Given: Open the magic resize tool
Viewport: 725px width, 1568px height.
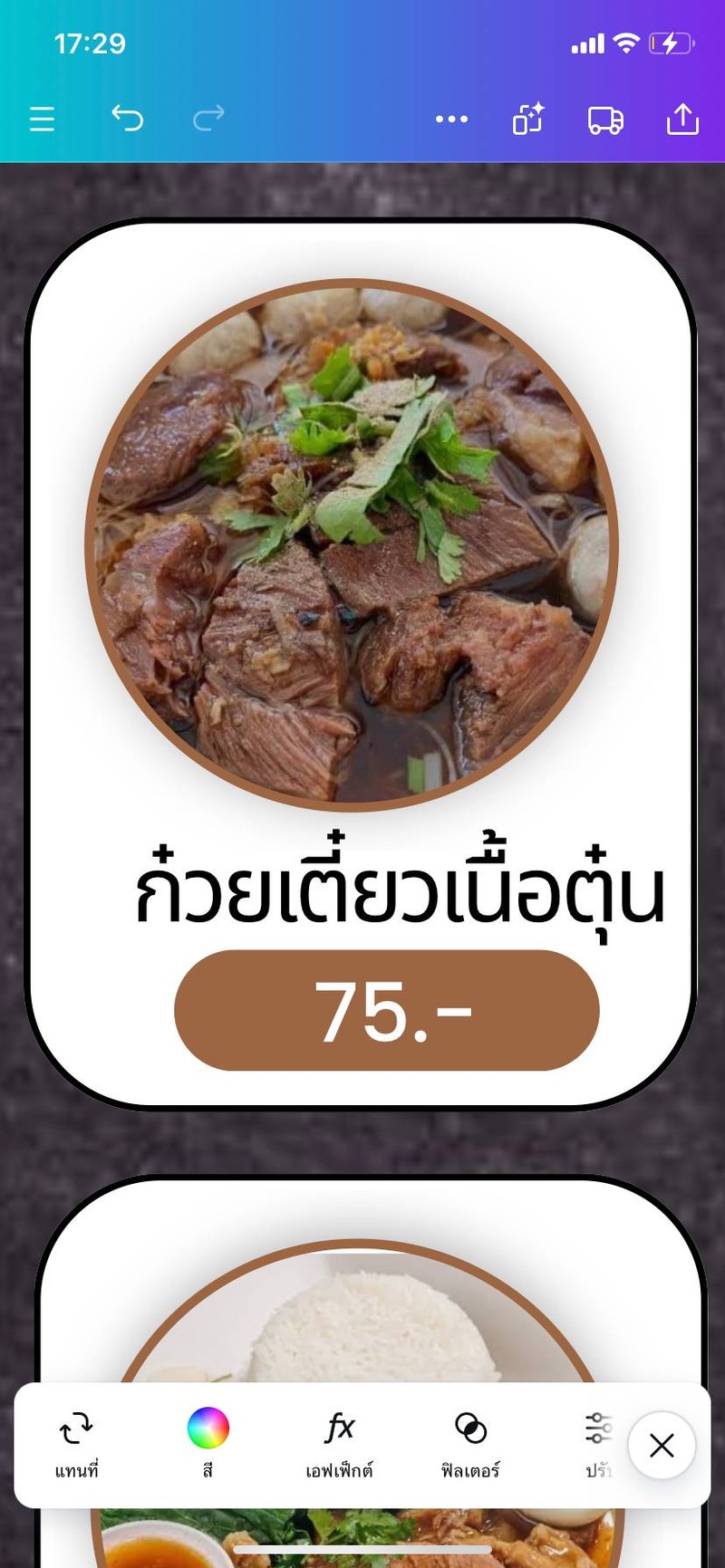Looking at the screenshot, I should point(528,119).
